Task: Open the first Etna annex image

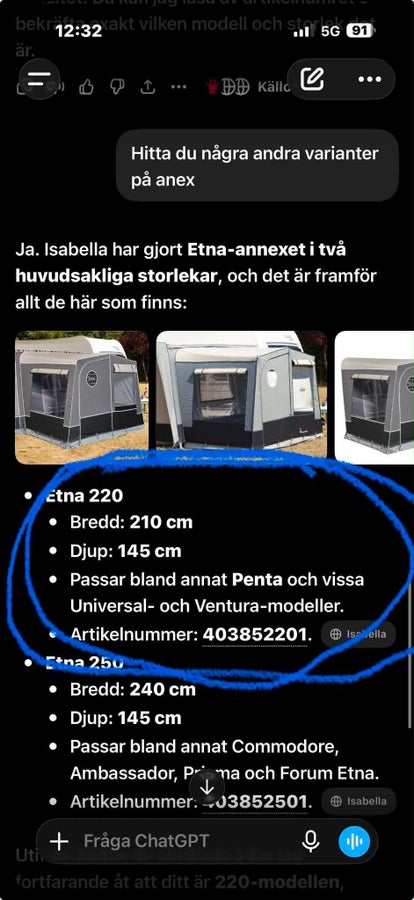Action: pyautogui.click(x=82, y=397)
